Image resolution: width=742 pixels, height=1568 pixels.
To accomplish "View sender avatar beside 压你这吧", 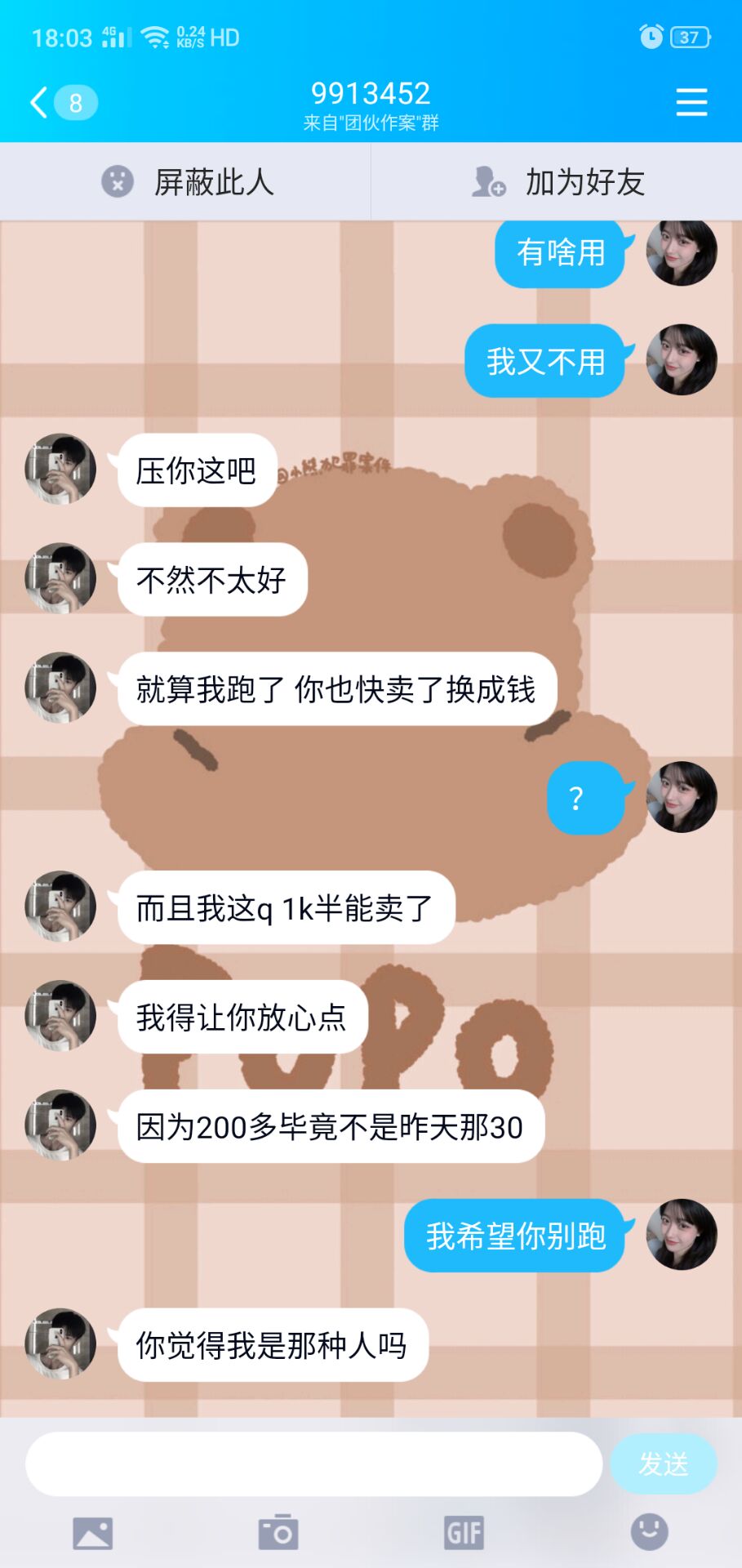I will (x=60, y=469).
